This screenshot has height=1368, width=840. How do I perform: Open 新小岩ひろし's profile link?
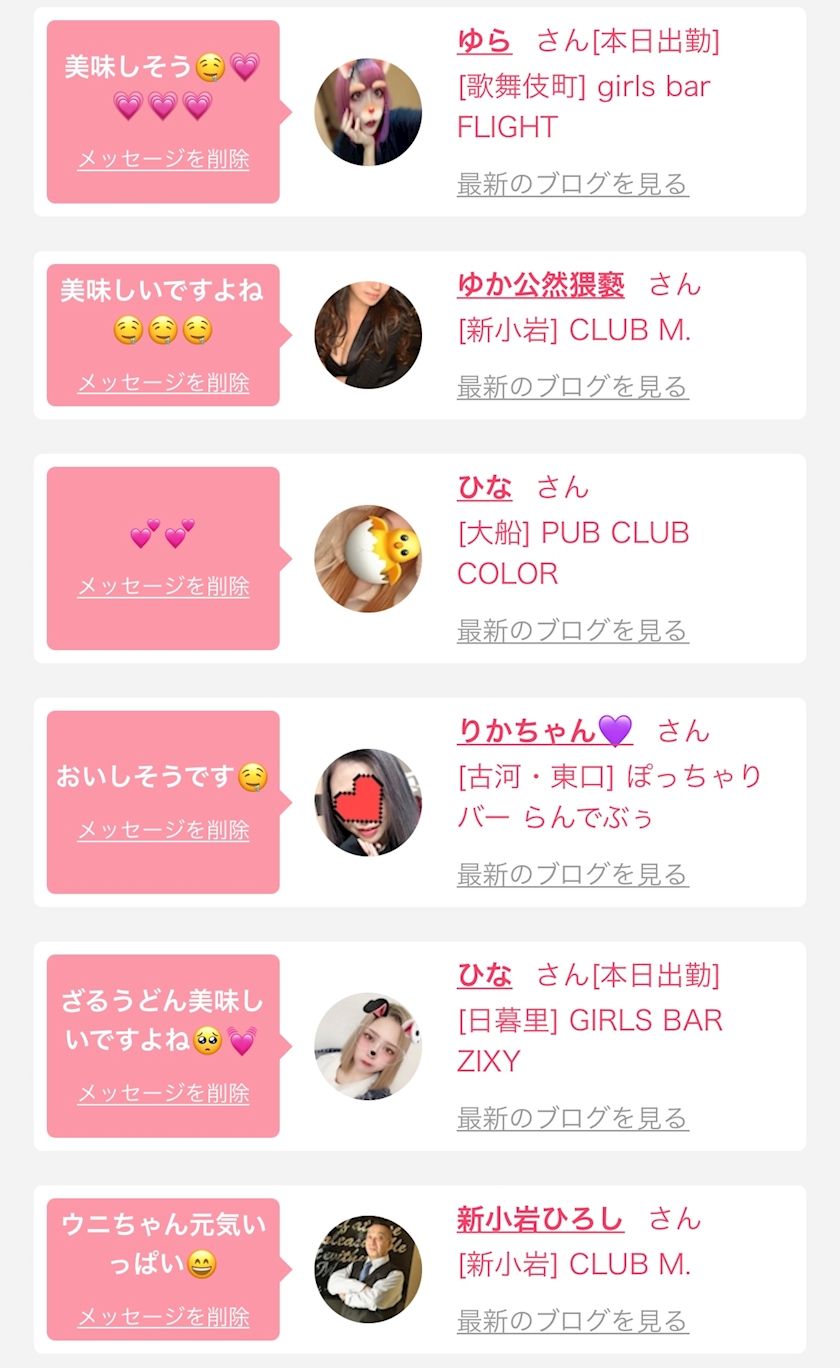(541, 1219)
